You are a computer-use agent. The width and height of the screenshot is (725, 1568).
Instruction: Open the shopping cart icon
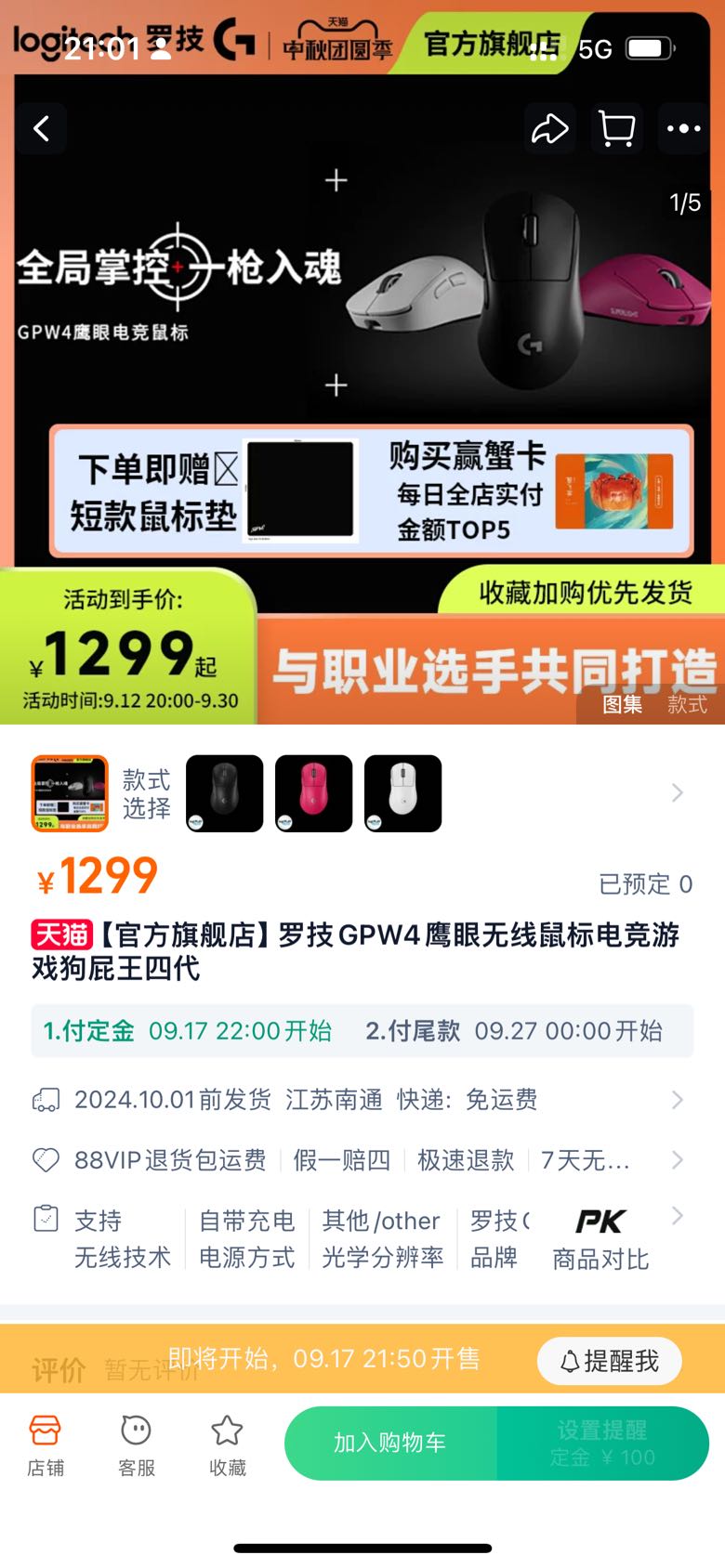tap(616, 129)
